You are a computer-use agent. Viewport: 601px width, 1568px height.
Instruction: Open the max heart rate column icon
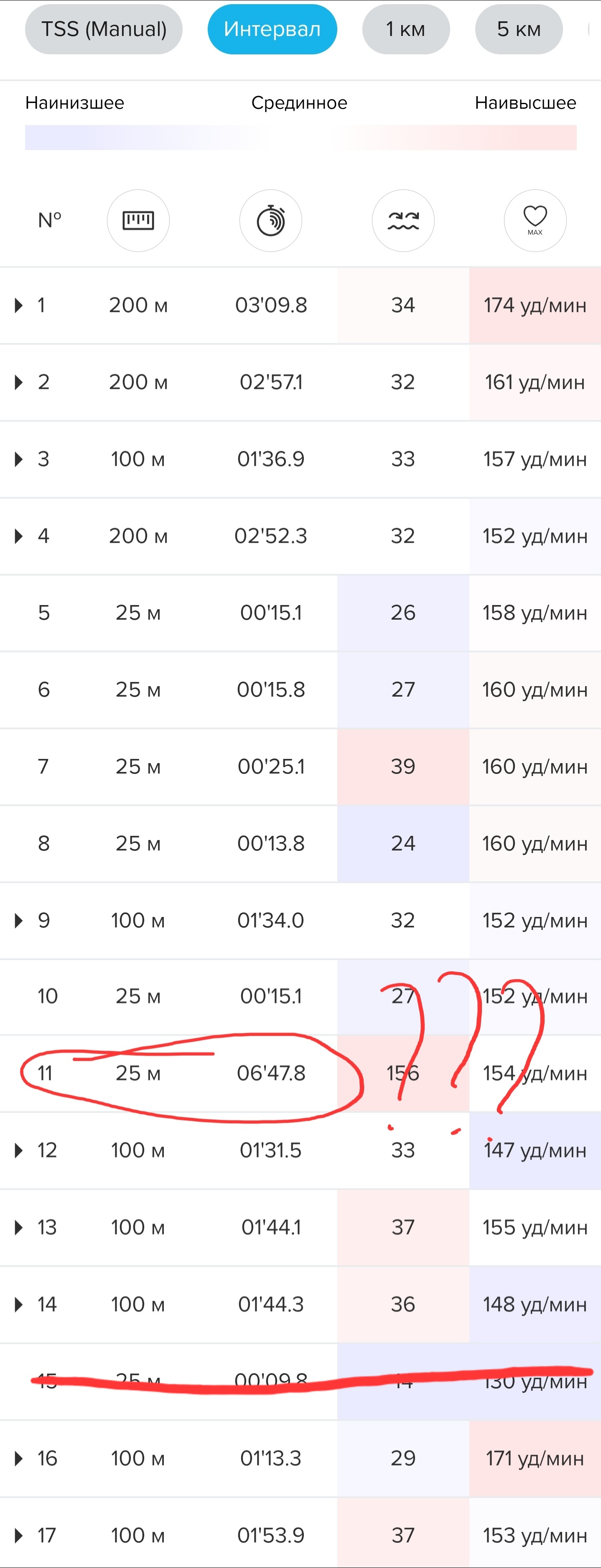(535, 221)
